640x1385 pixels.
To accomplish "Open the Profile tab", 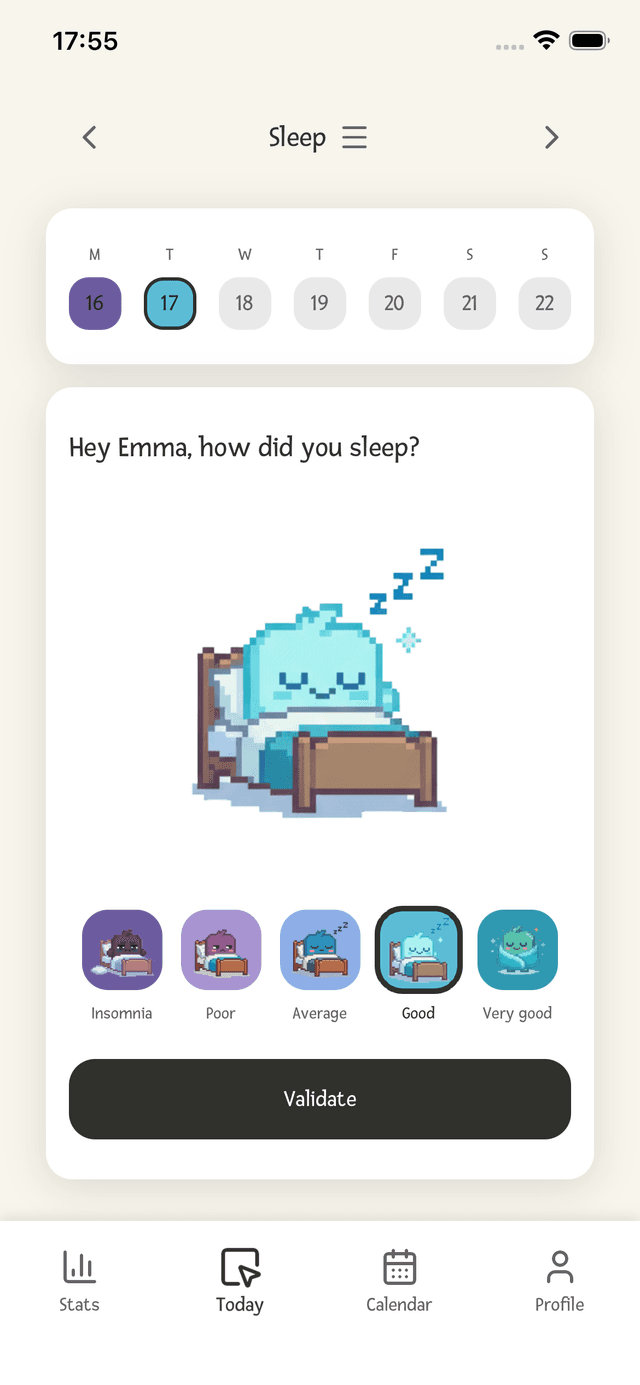I will coord(559,1280).
